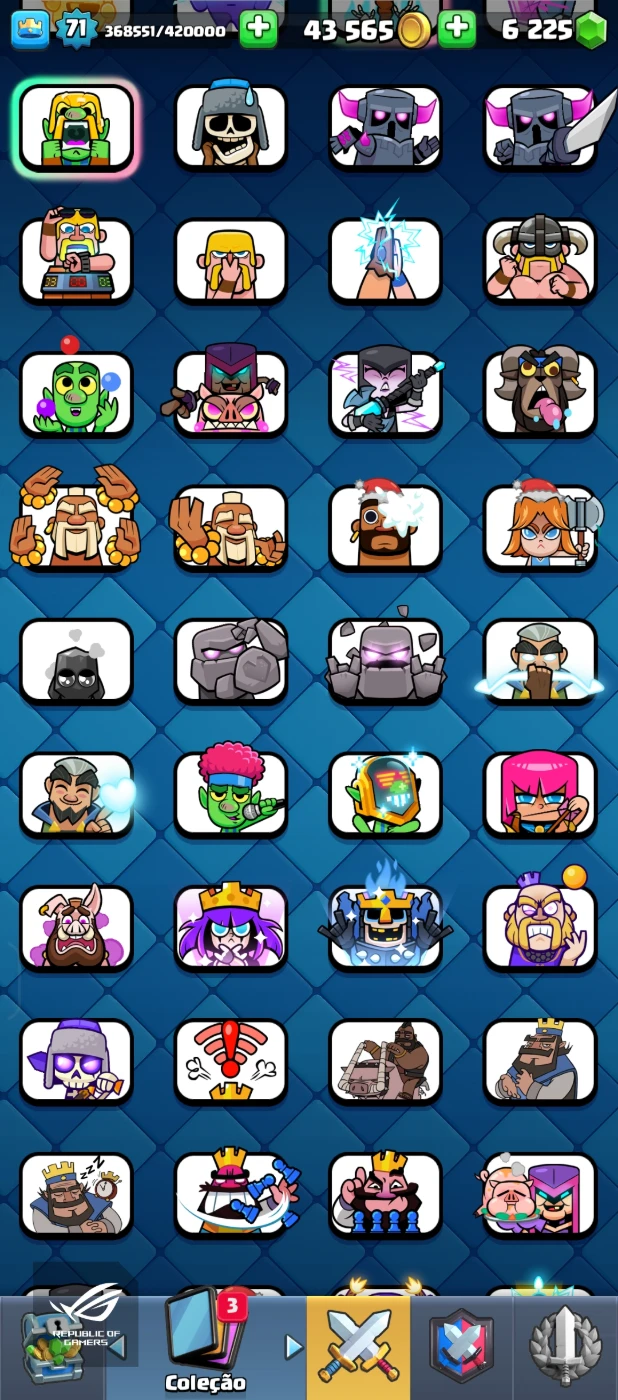The width and height of the screenshot is (618, 1400).
Task: Choose the hog rider riding hog emote
Action: point(385,1061)
